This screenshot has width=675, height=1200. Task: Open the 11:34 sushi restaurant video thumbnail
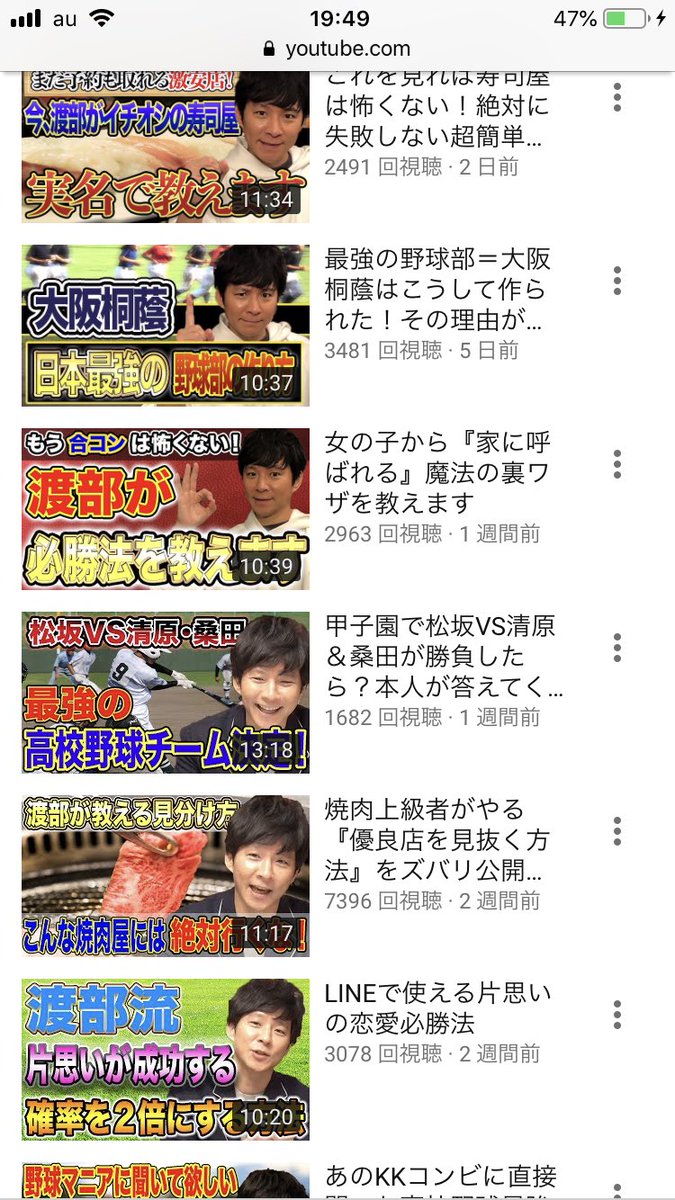165,148
